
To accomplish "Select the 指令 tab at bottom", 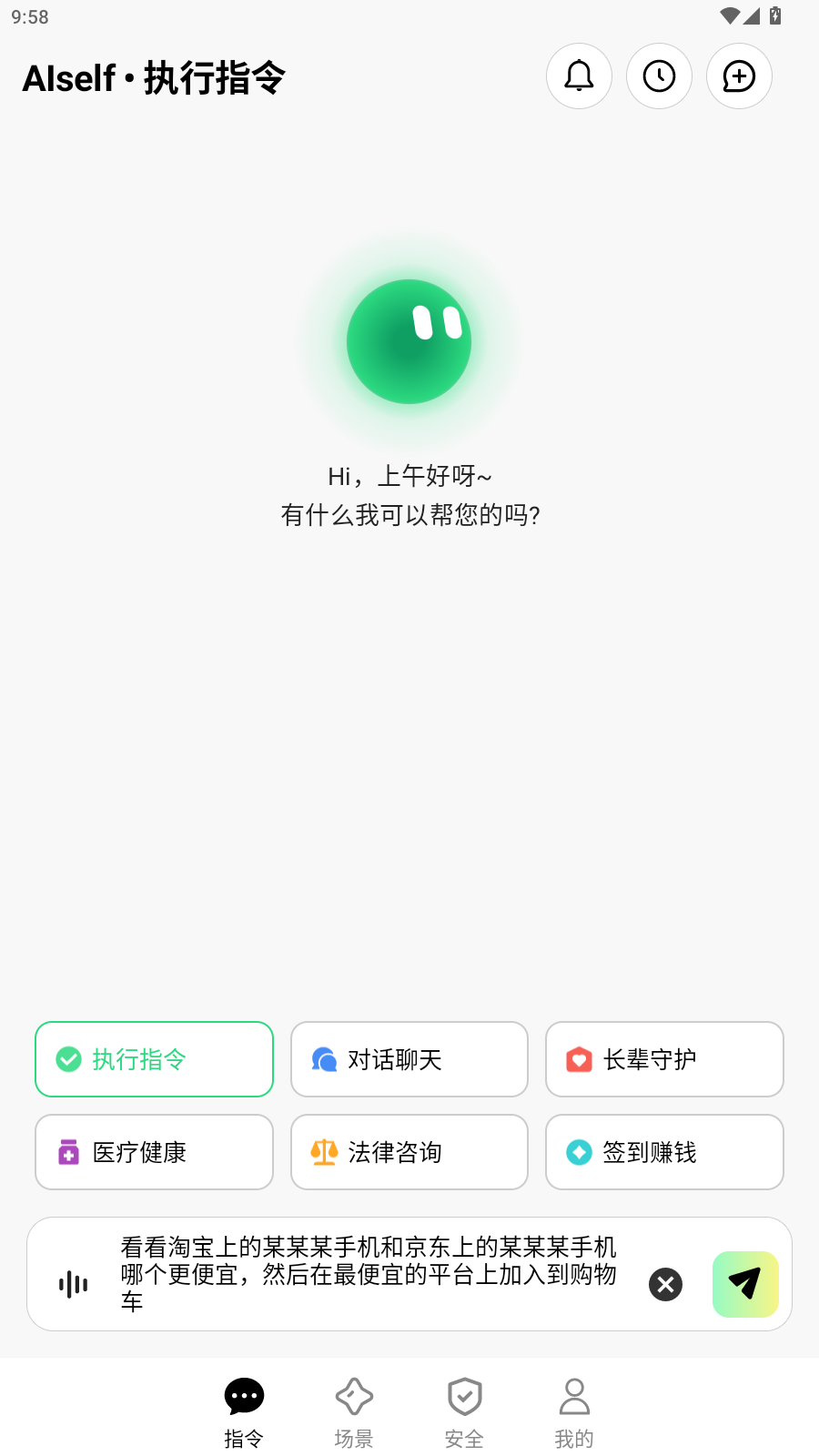I will 243,1410.
